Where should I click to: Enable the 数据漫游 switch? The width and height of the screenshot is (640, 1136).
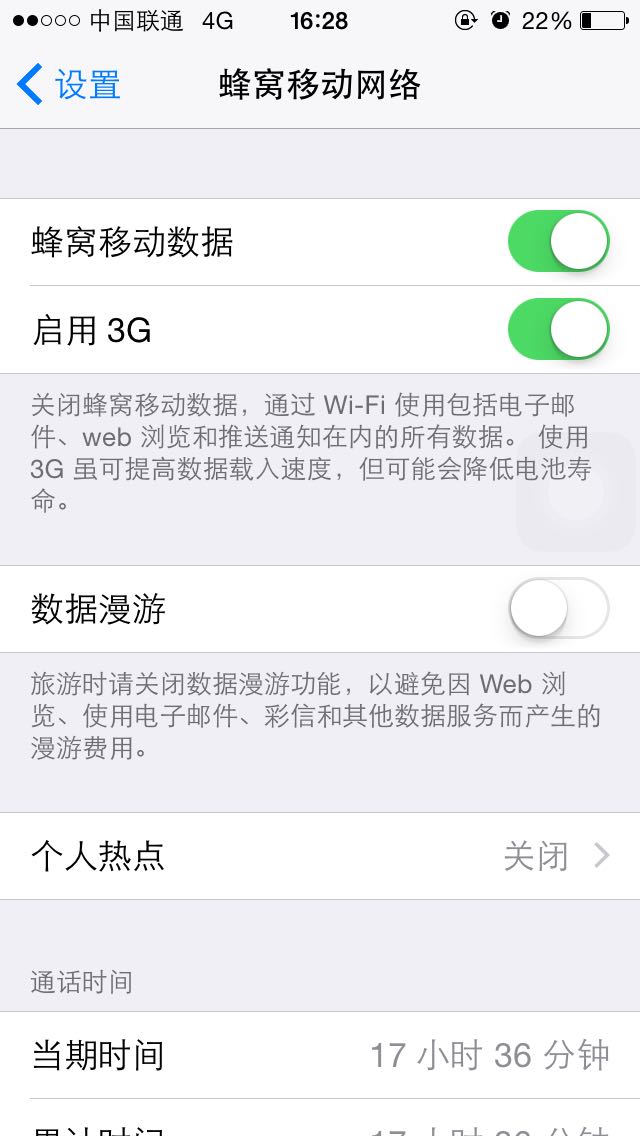pyautogui.click(x=559, y=608)
